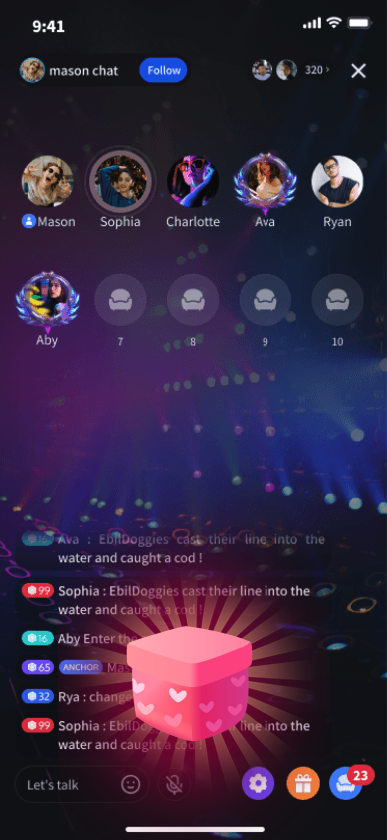Close the voice room
The height and width of the screenshot is (840, 387).
pos(358,71)
